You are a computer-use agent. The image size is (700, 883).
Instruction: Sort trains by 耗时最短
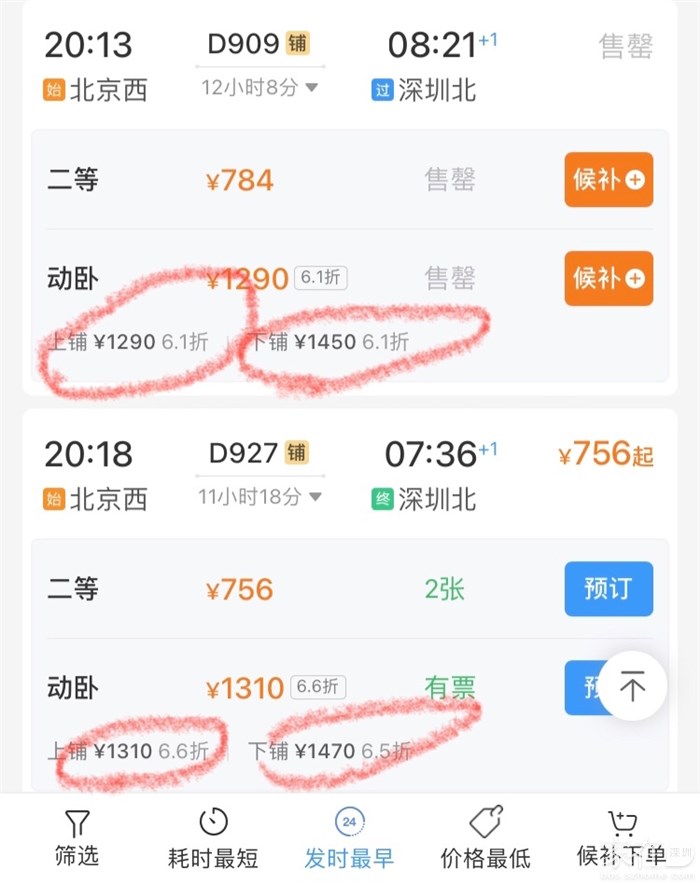click(x=213, y=838)
